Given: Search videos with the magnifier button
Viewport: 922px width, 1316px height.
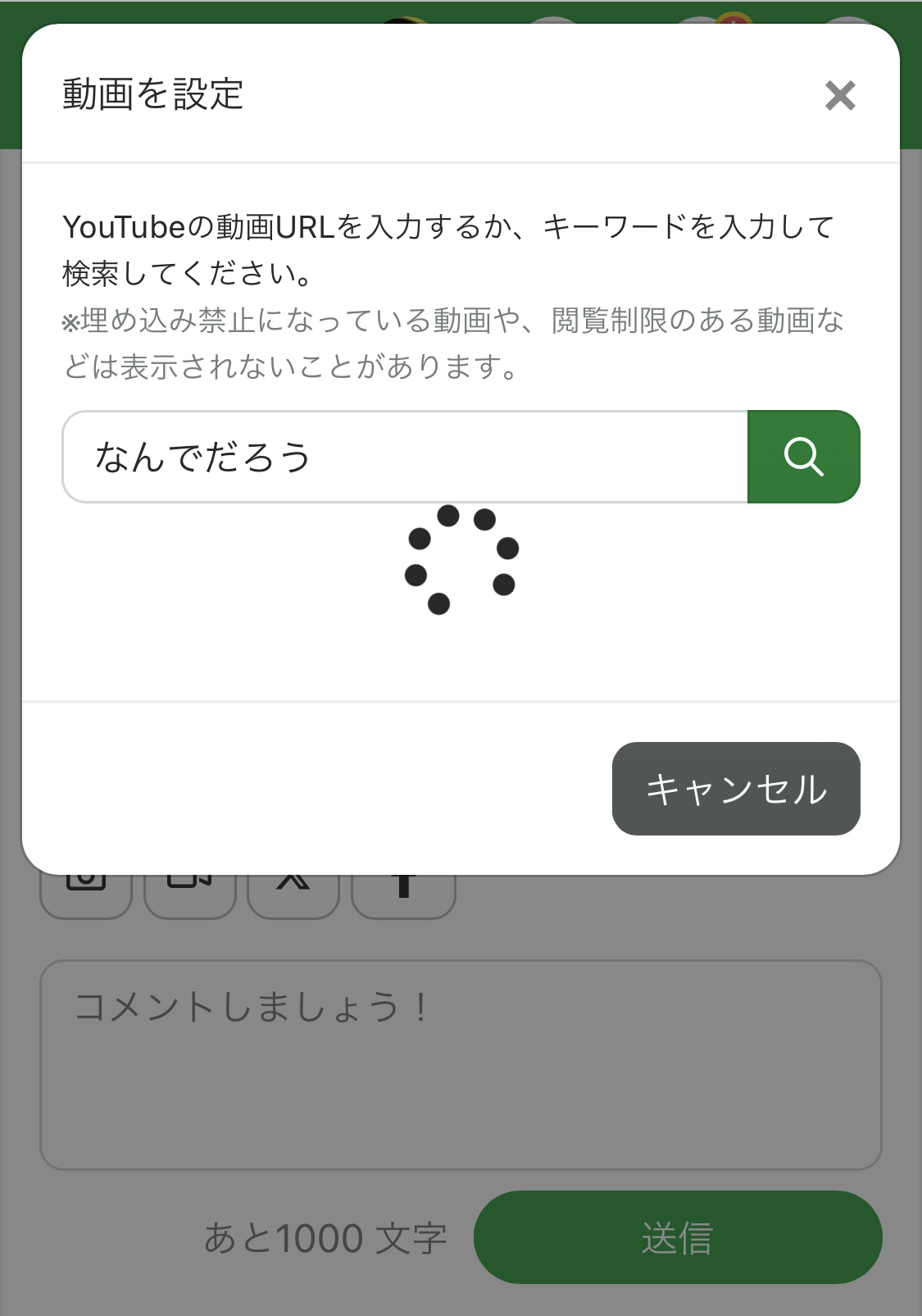Looking at the screenshot, I should point(803,457).
